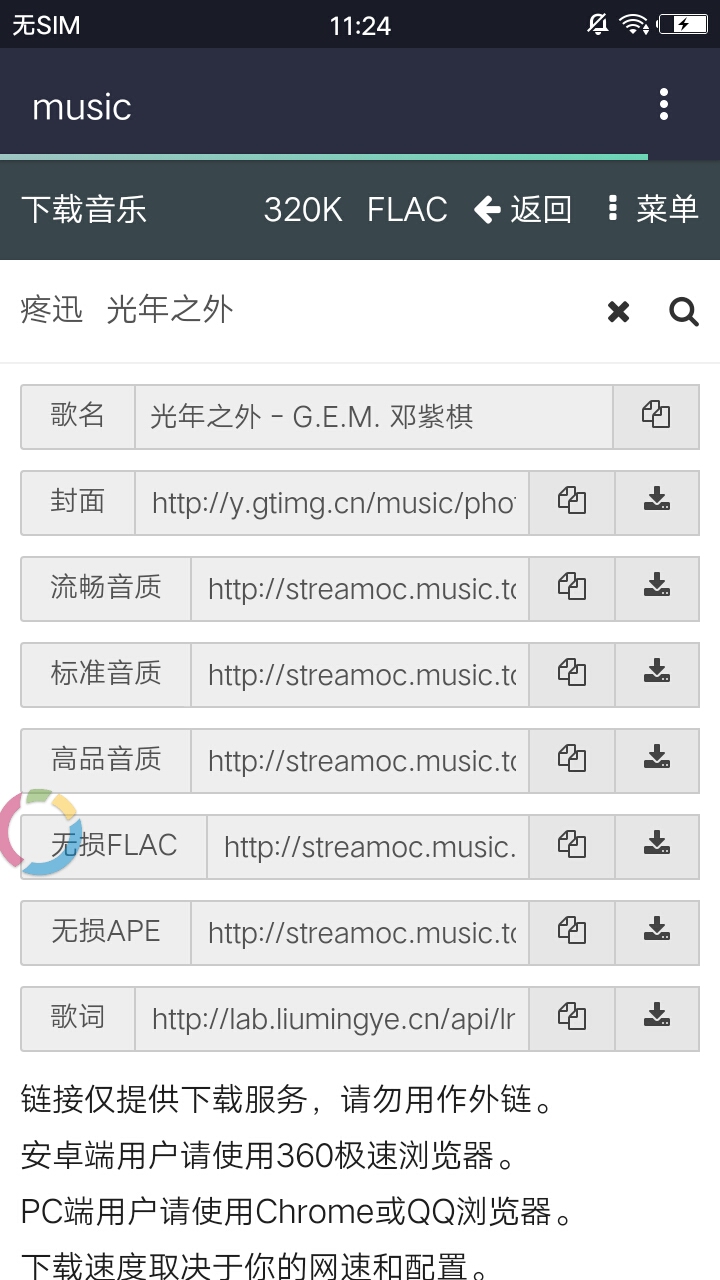Run search with the magnifier icon
720x1280 pixels.
pos(684,312)
